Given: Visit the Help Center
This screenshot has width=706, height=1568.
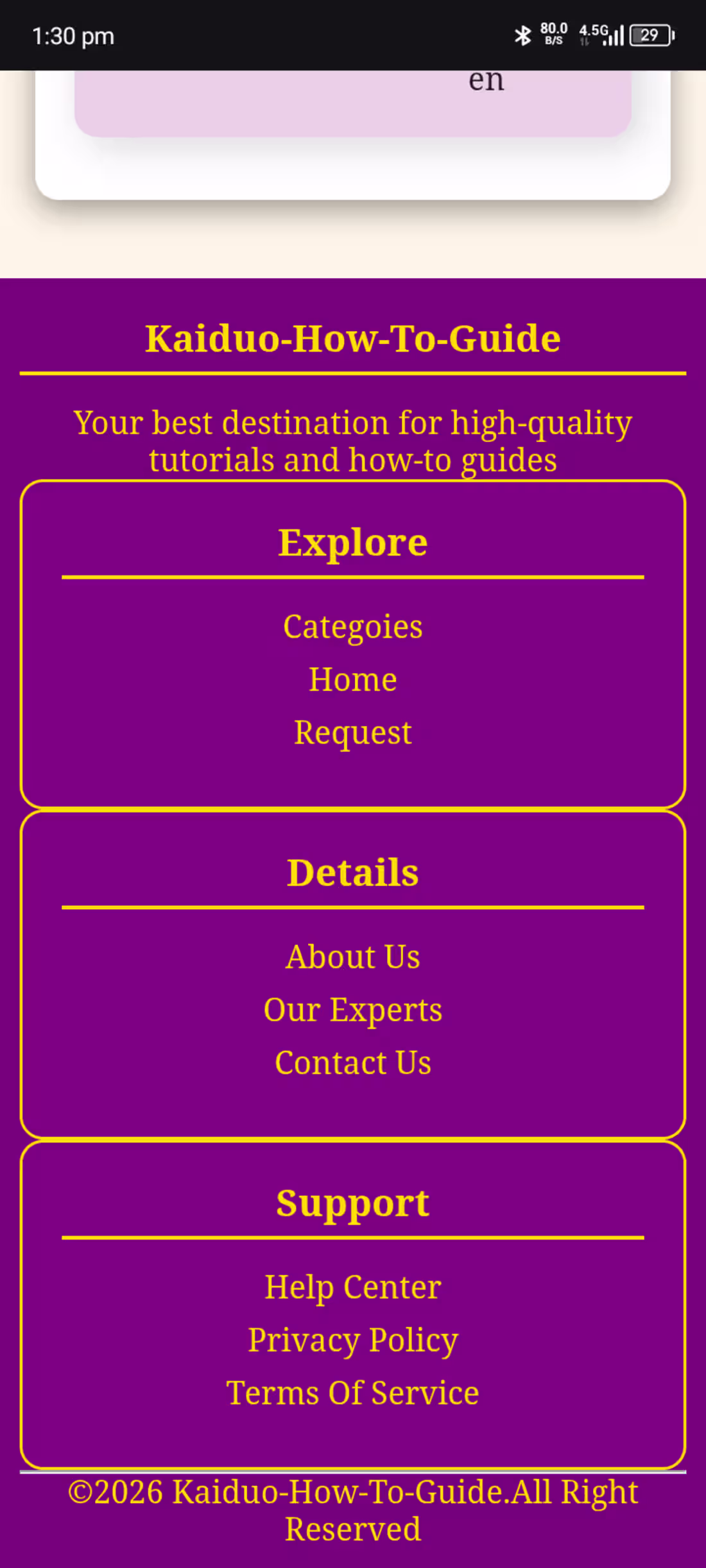Looking at the screenshot, I should (353, 1288).
